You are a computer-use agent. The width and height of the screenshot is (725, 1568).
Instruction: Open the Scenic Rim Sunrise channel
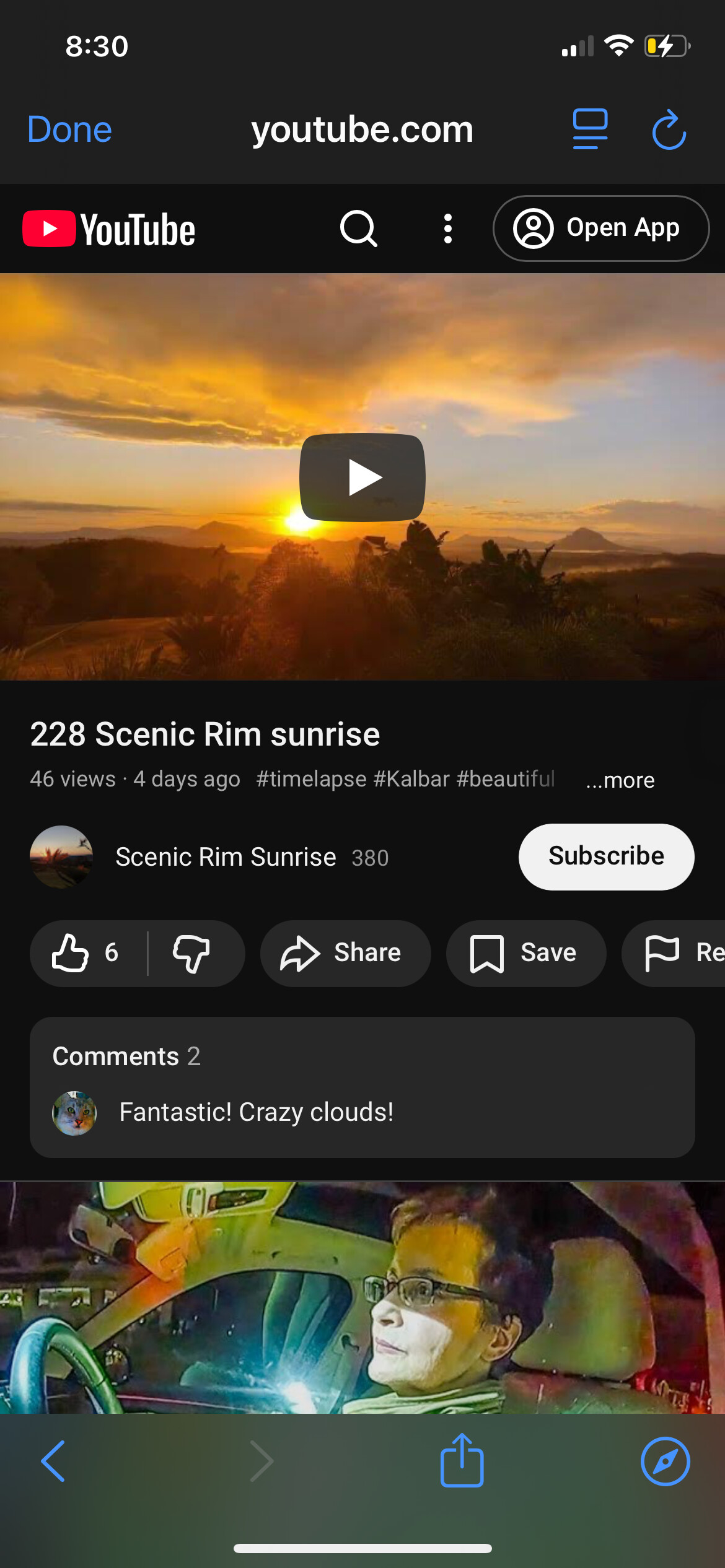pos(226,857)
